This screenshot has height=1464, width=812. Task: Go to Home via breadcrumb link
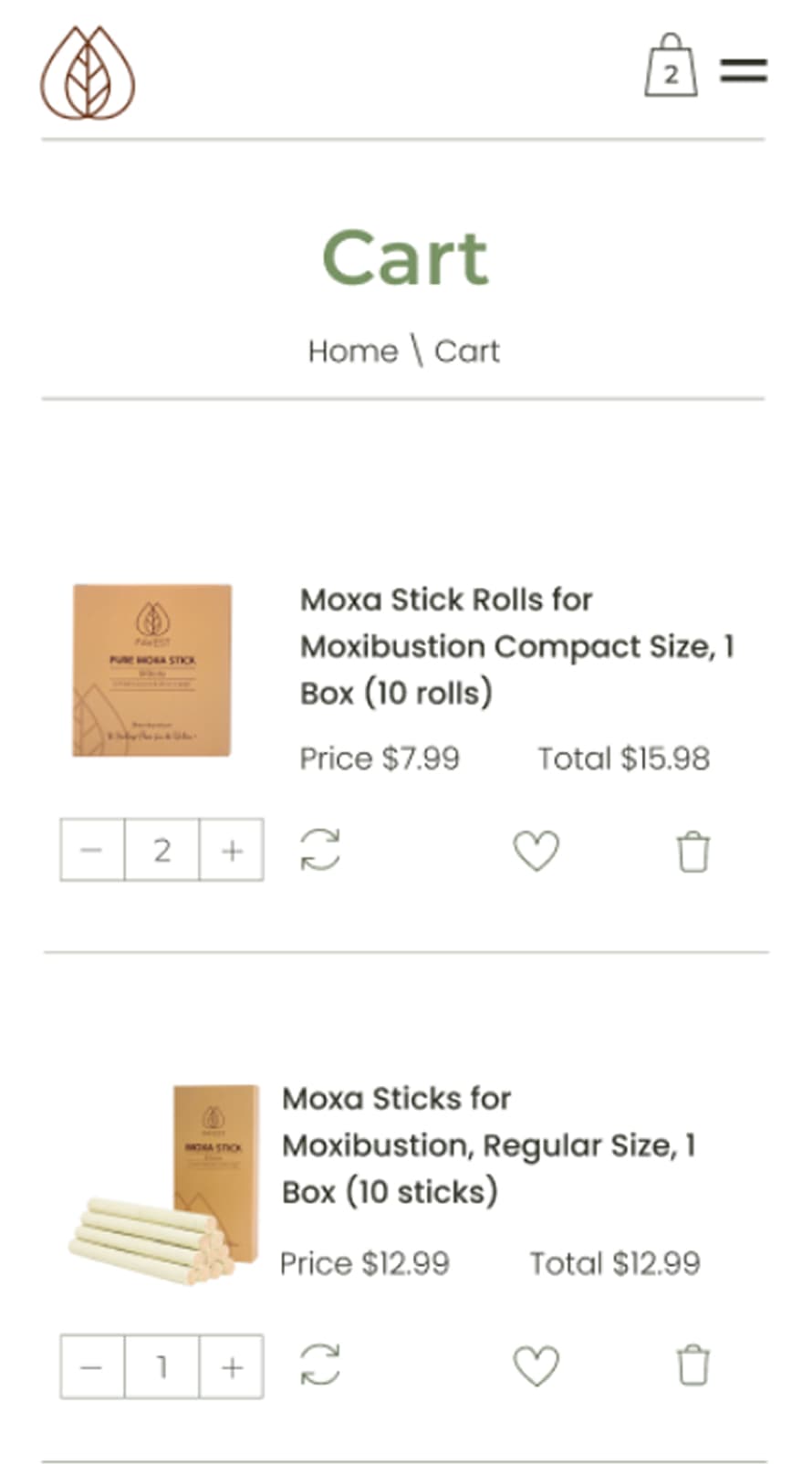click(351, 350)
